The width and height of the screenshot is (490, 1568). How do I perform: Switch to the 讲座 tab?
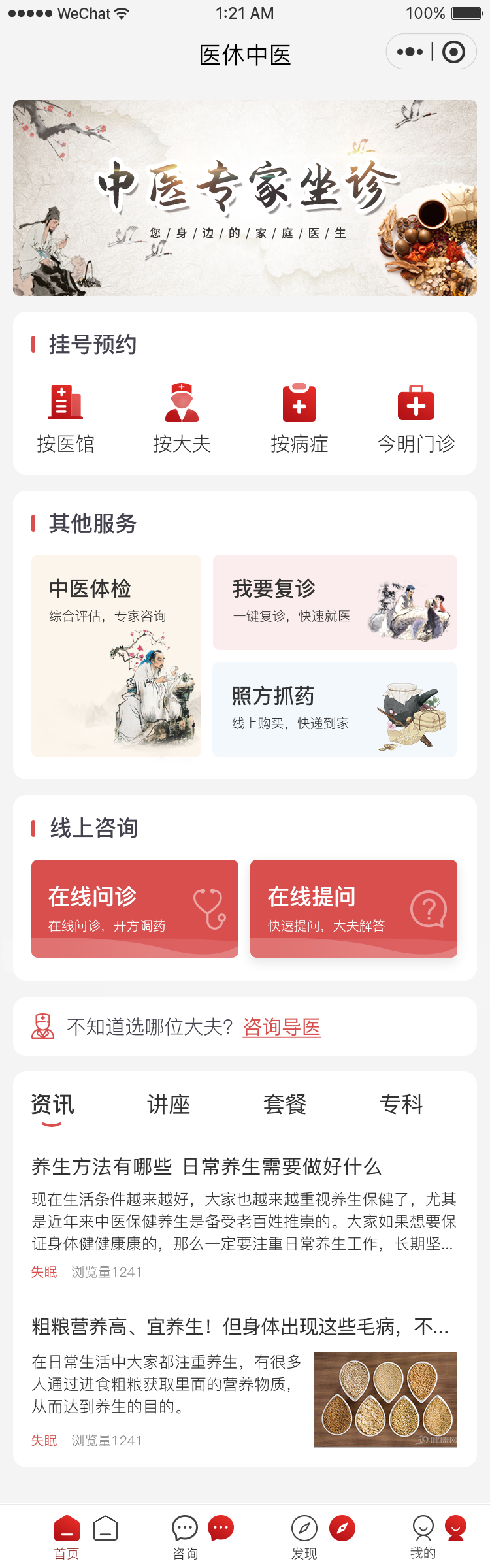169,1104
